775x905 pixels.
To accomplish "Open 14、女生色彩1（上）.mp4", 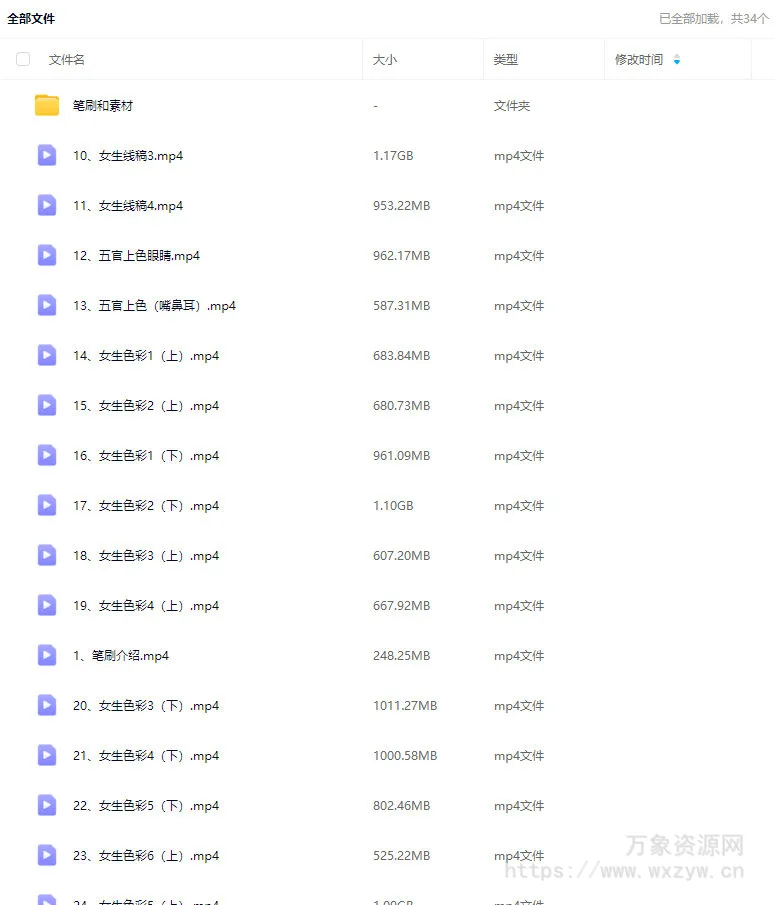I will tap(146, 356).
